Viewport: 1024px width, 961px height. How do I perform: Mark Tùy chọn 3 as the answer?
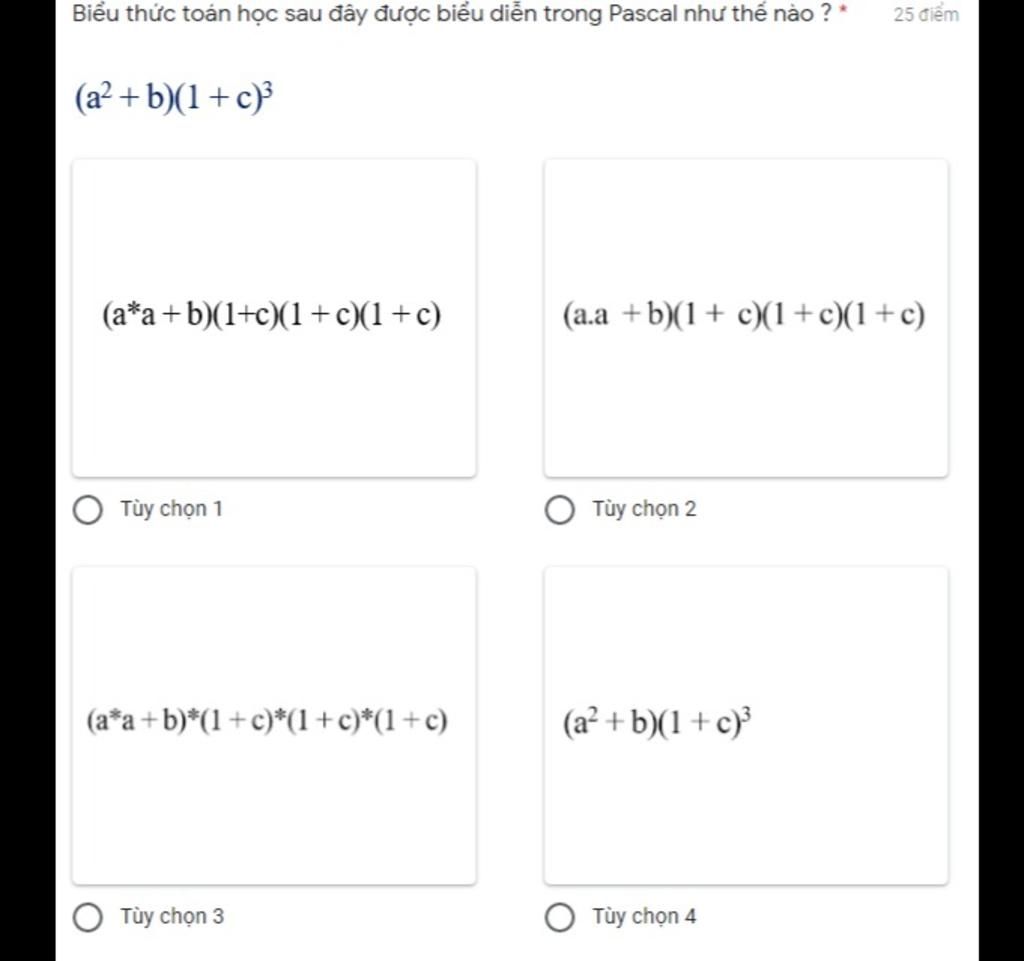[x=88, y=917]
